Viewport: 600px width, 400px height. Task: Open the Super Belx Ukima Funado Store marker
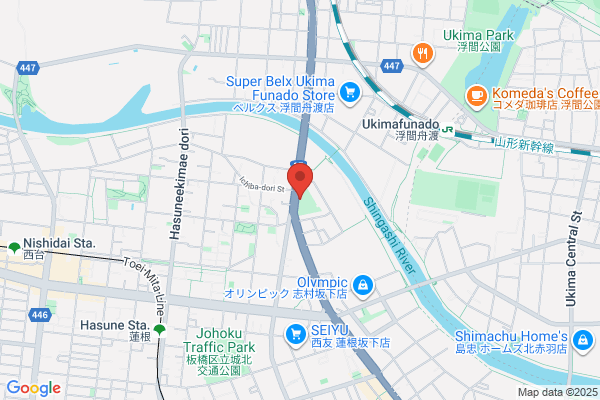[350, 93]
